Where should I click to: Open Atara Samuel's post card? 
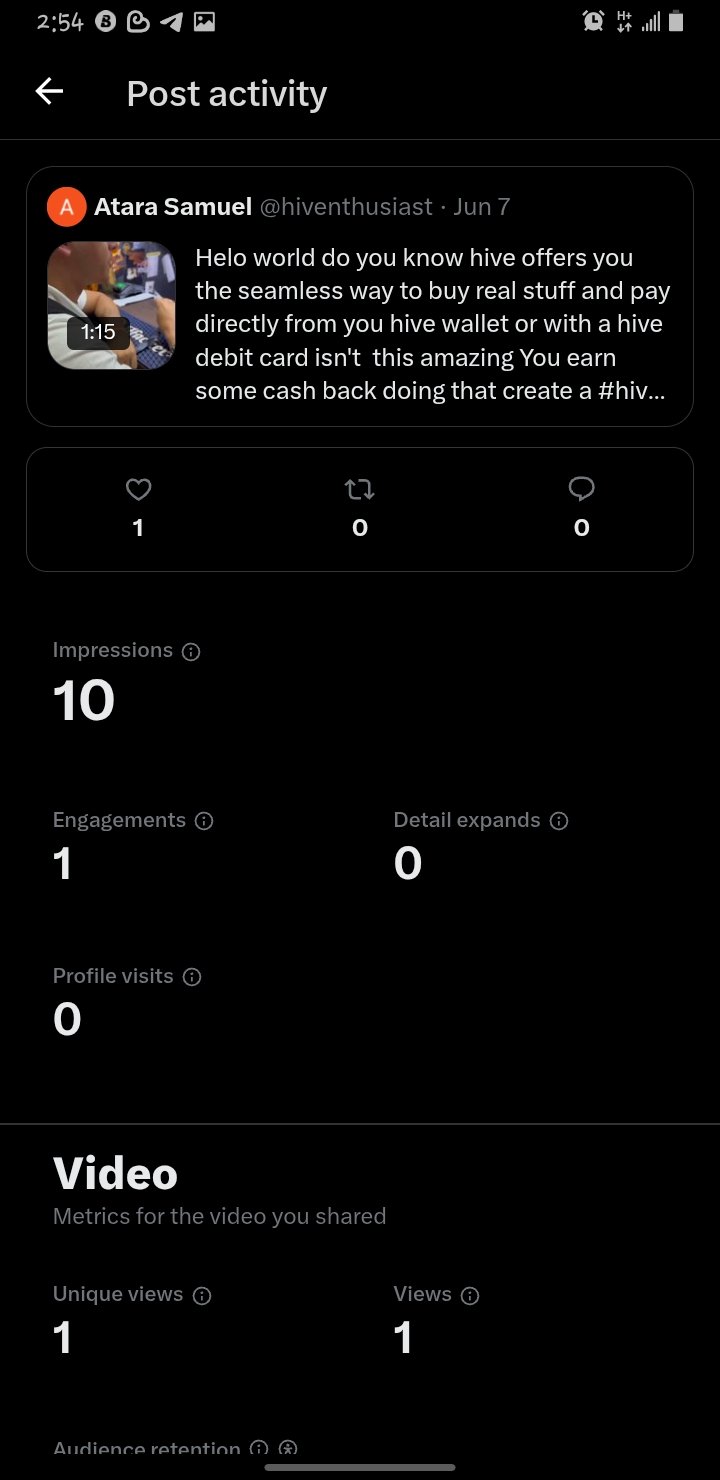pos(360,297)
